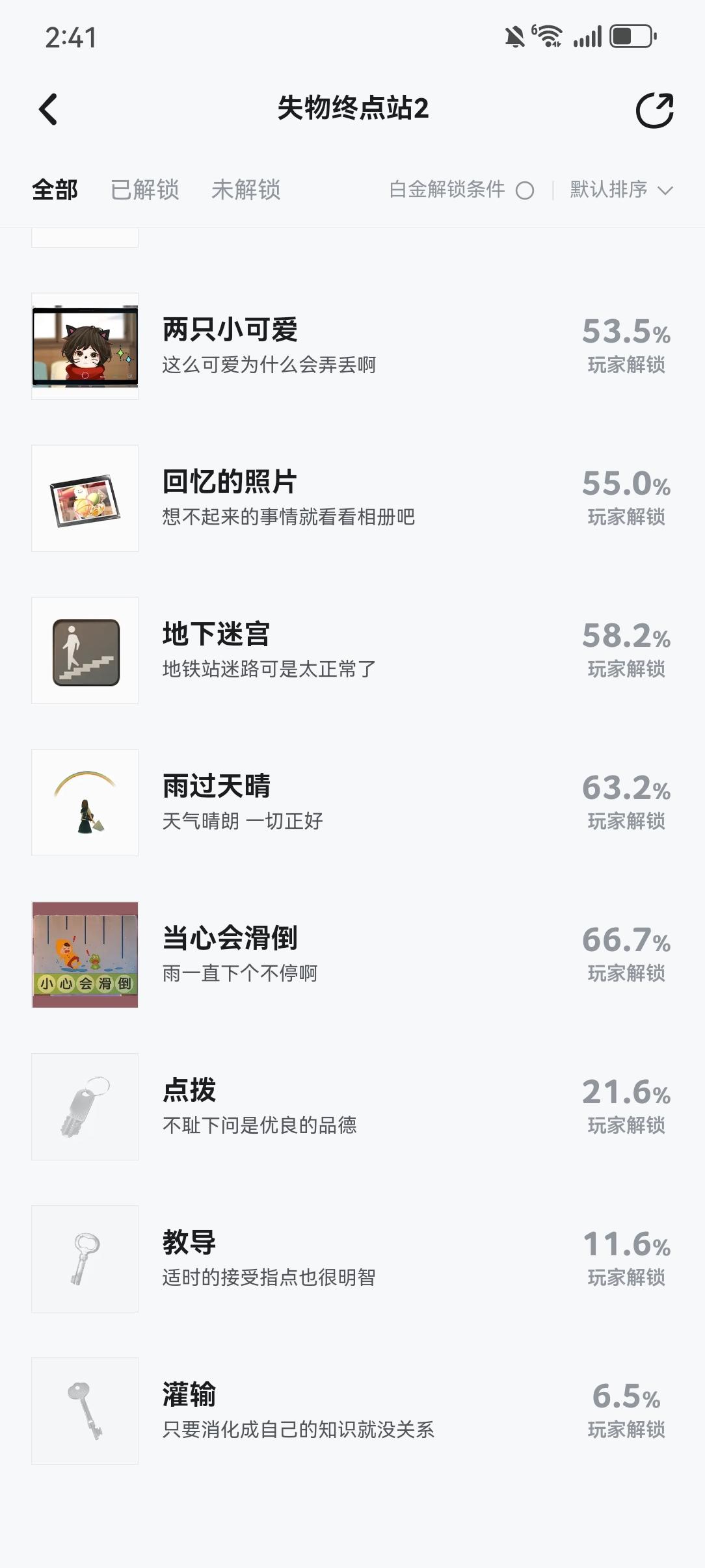Switch to the 未解锁 tab
The height and width of the screenshot is (1568, 705).
point(246,190)
